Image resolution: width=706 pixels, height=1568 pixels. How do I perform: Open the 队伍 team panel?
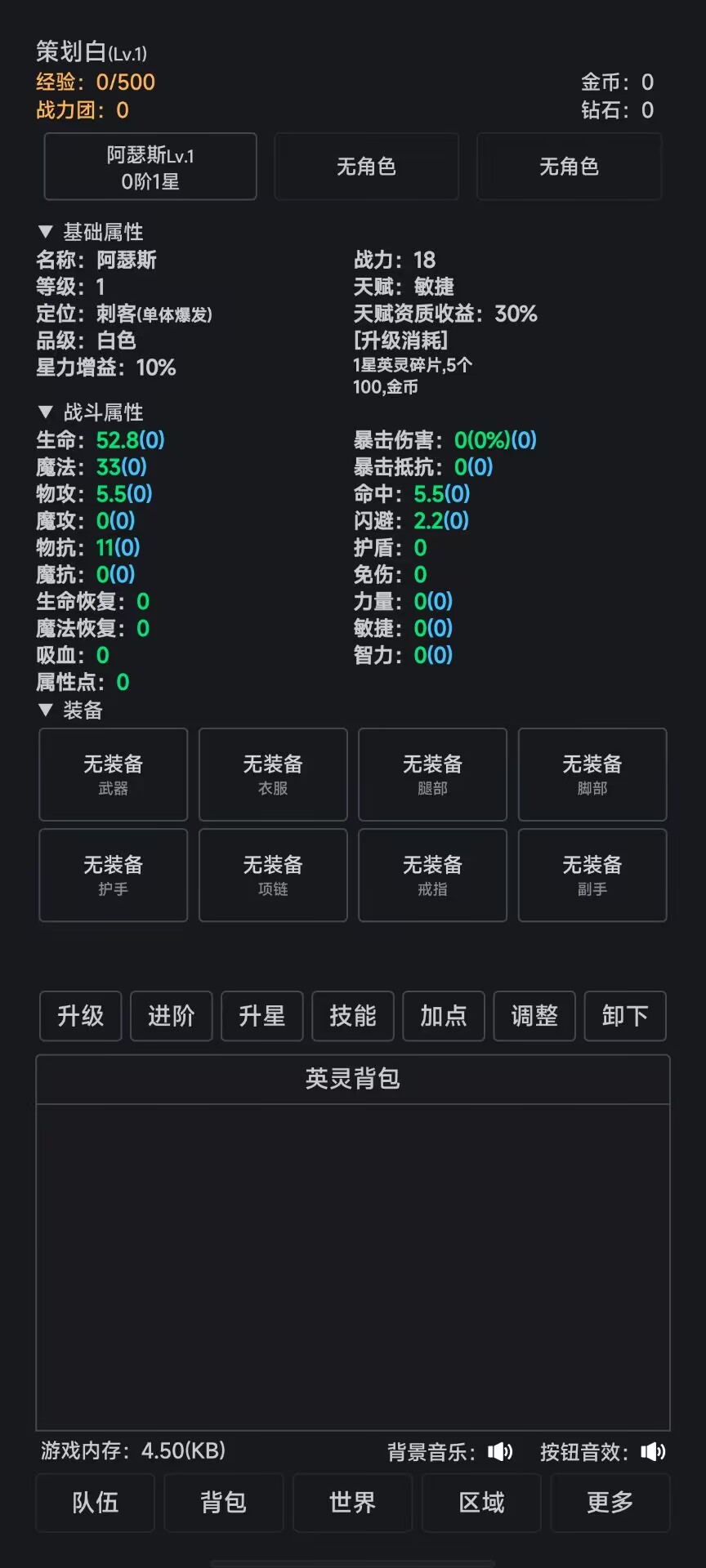[x=94, y=1503]
